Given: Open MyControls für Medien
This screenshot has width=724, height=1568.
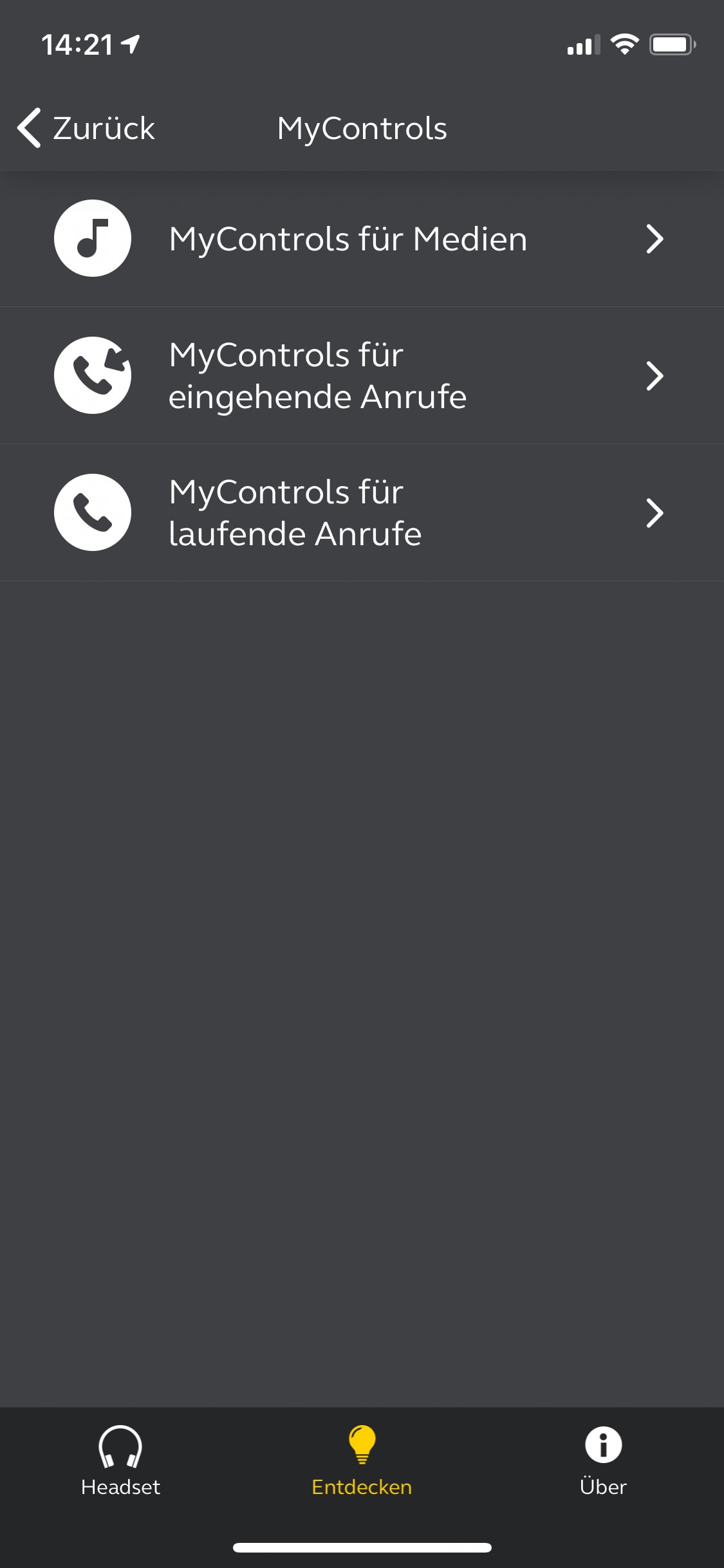Looking at the screenshot, I should [x=362, y=239].
